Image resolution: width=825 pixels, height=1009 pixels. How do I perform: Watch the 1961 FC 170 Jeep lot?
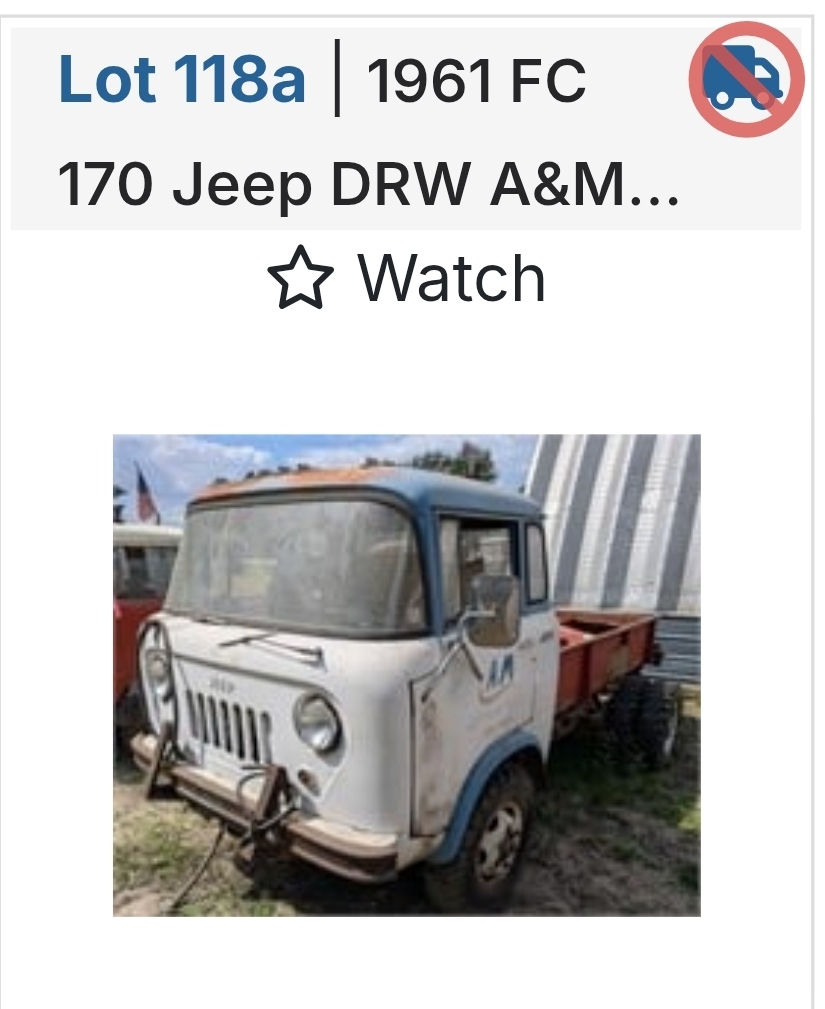coord(406,279)
